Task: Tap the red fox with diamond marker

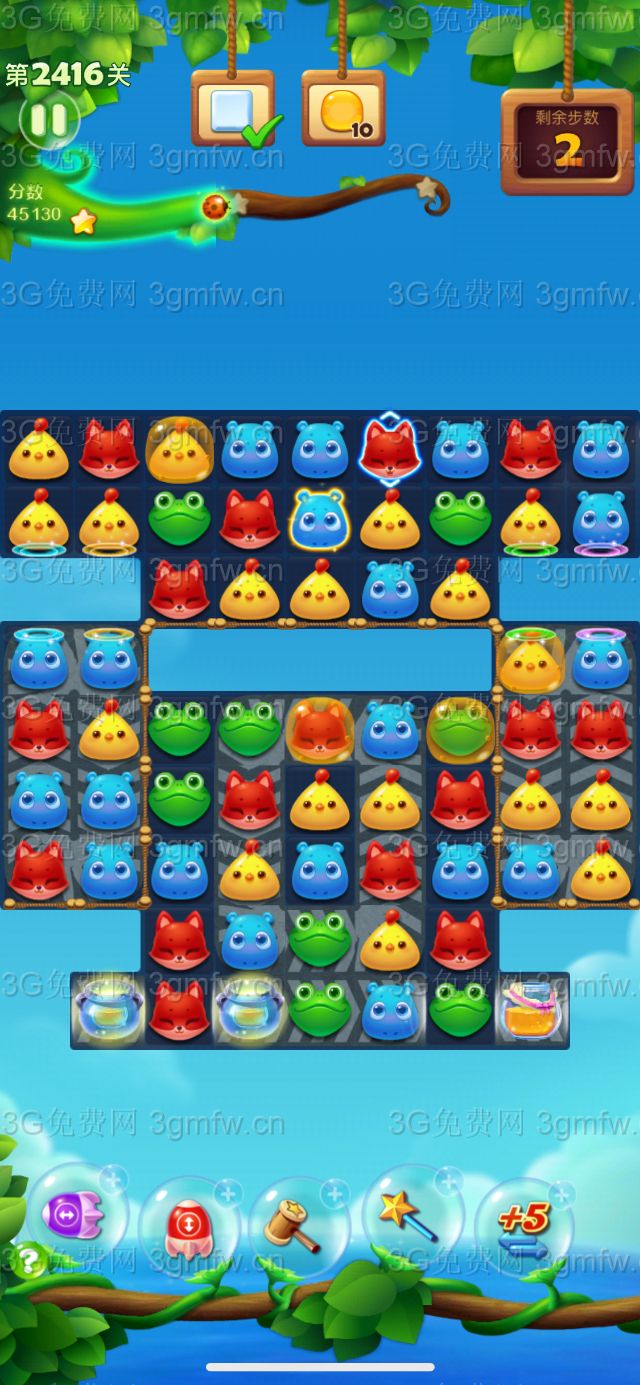Action: 389,449
